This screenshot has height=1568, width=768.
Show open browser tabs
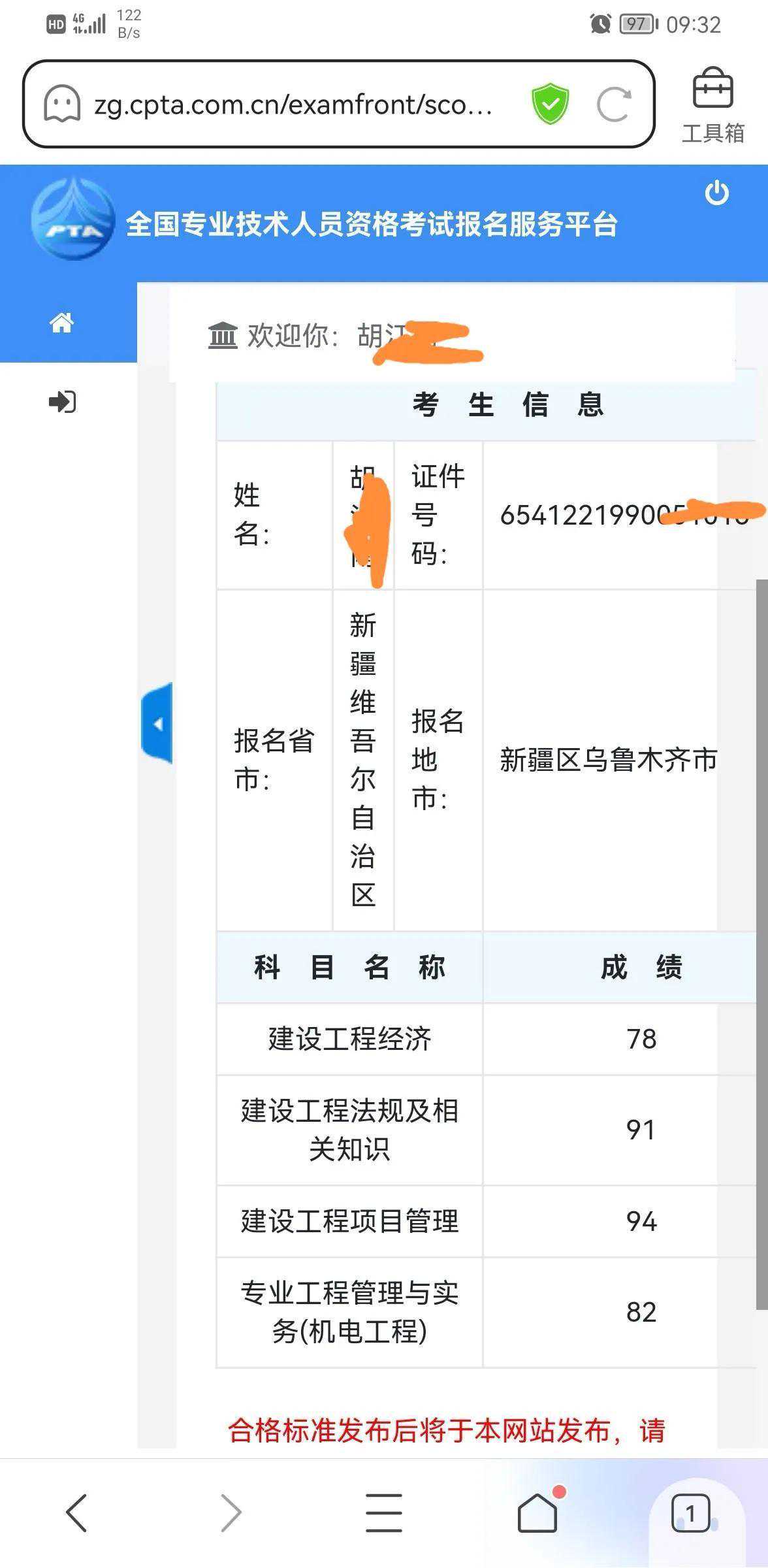(690, 1512)
